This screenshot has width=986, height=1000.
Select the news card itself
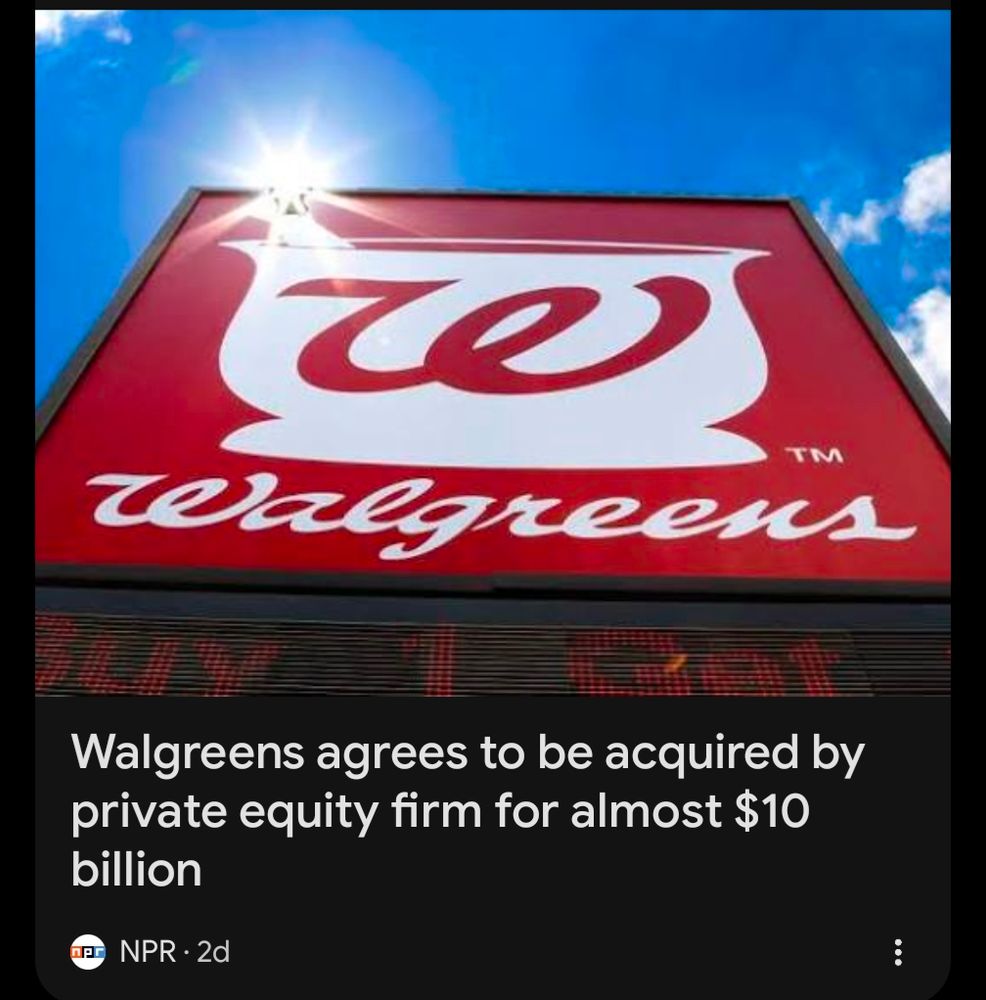pos(490,500)
